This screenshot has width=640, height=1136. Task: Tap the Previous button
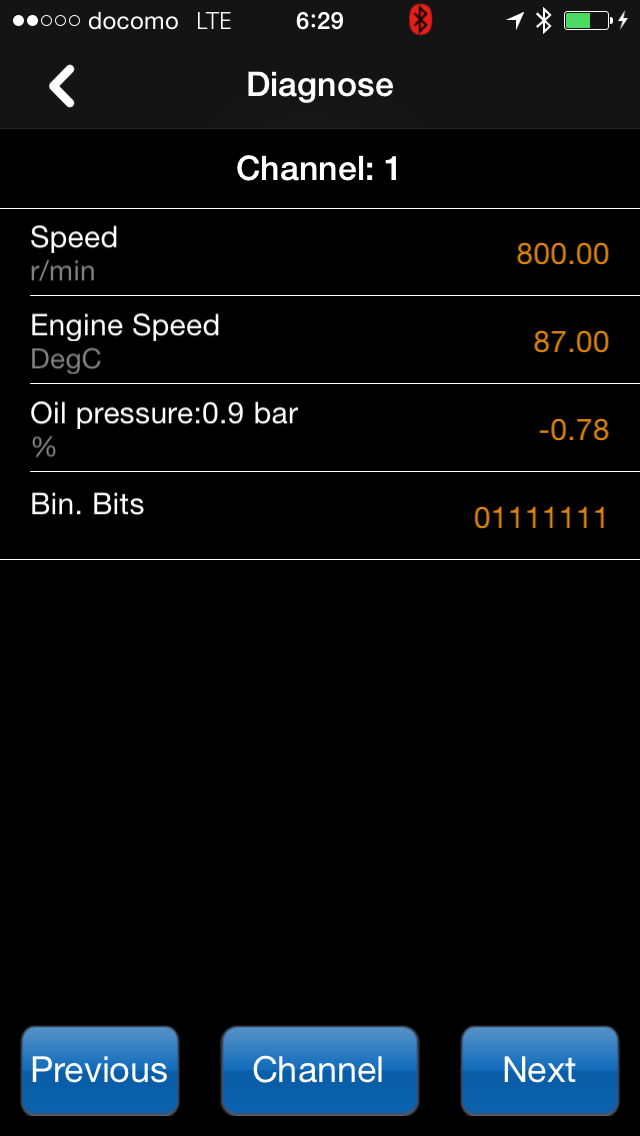pos(100,1070)
